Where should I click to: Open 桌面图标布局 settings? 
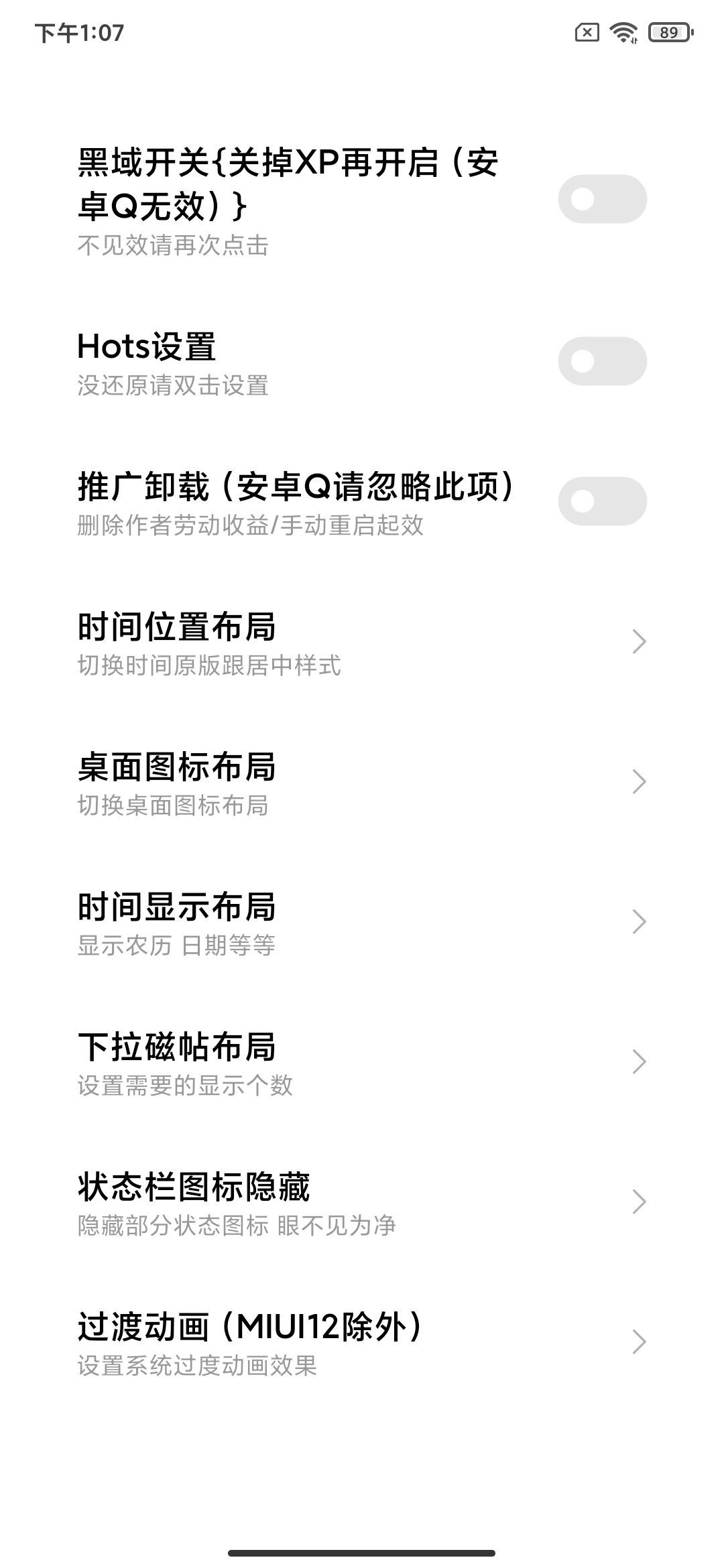pyautogui.click(x=362, y=782)
